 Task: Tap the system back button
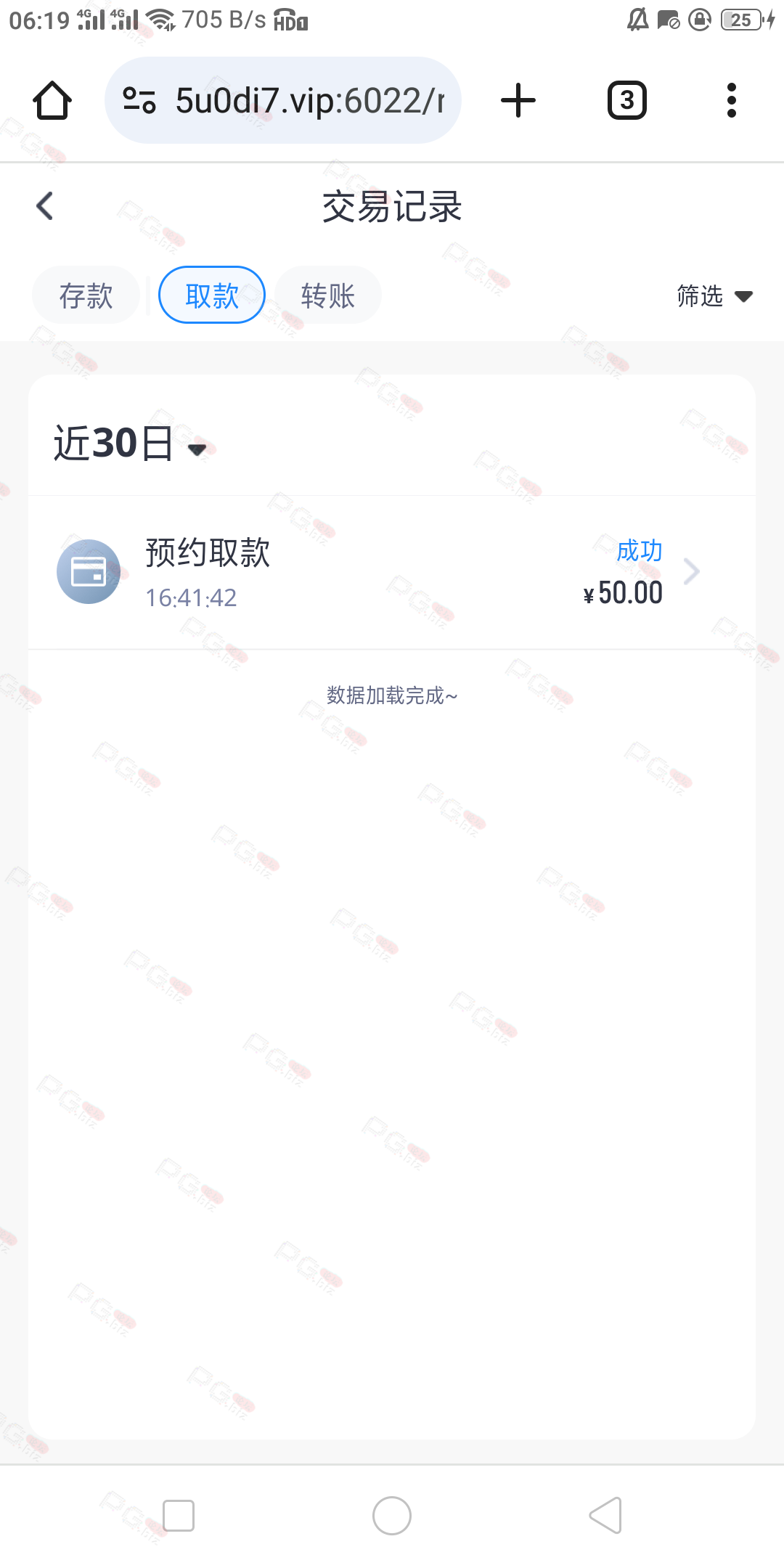605,1516
